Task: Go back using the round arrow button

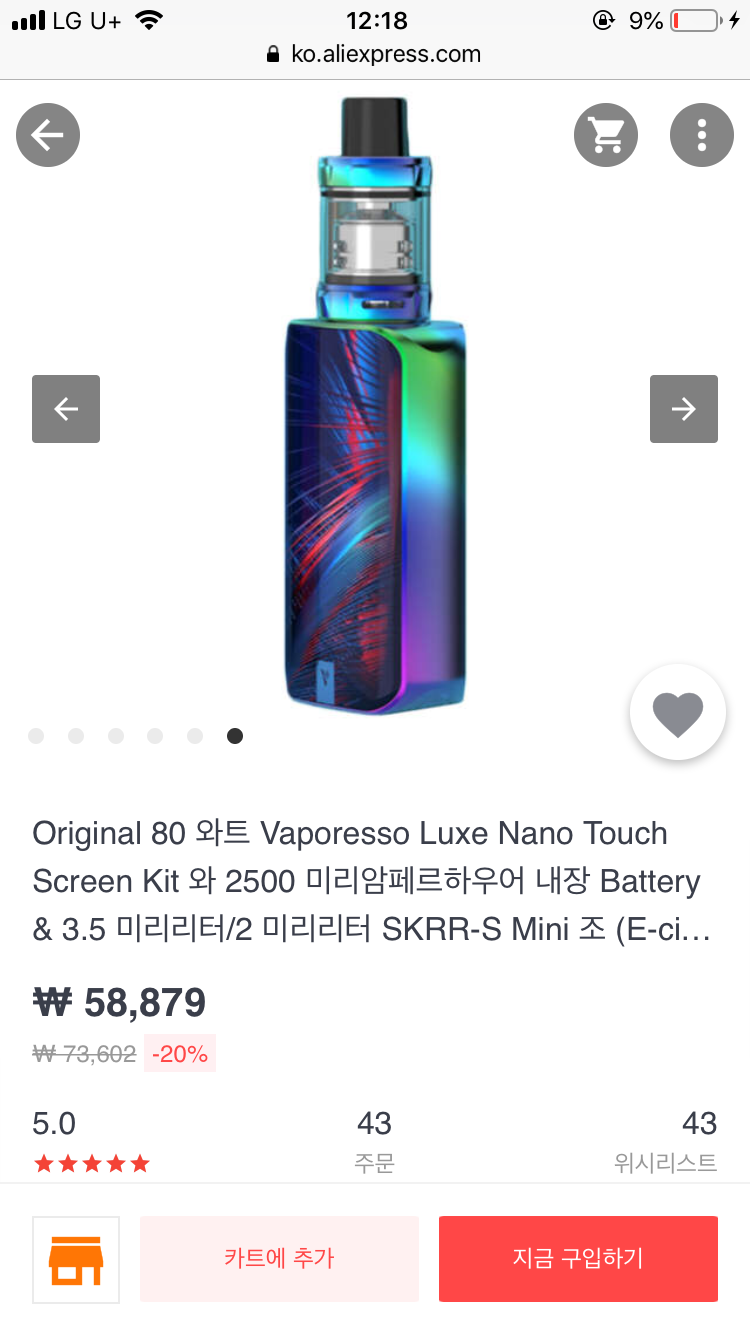Action: (48, 134)
